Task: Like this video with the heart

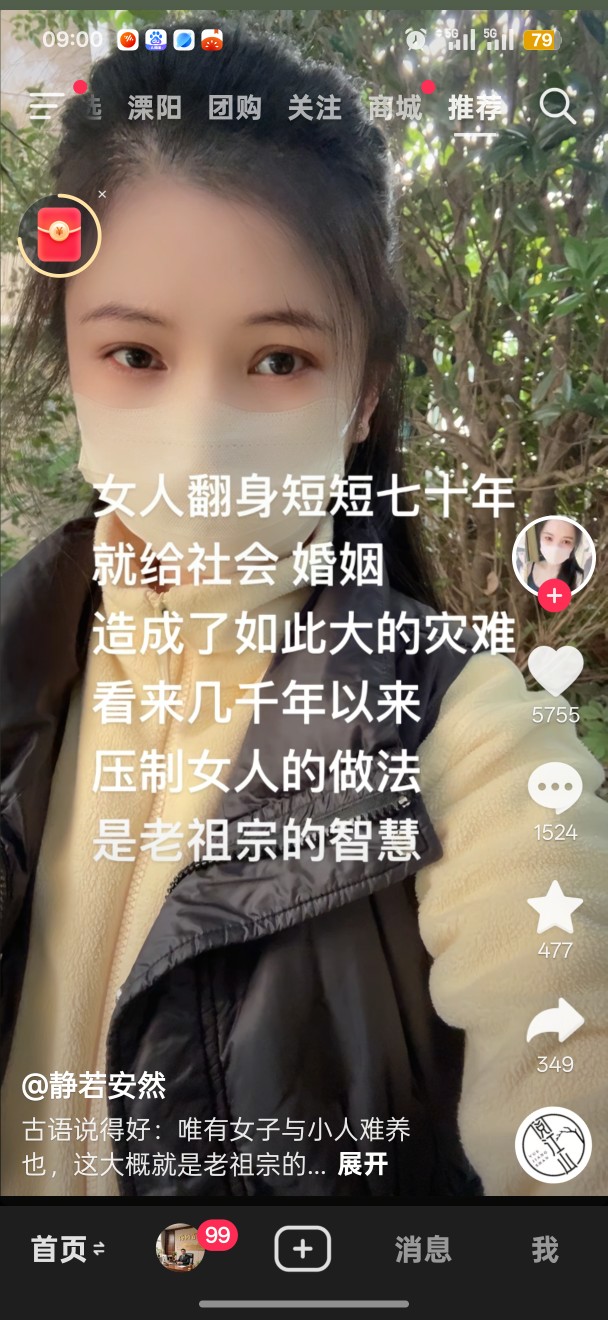Action: (x=555, y=671)
